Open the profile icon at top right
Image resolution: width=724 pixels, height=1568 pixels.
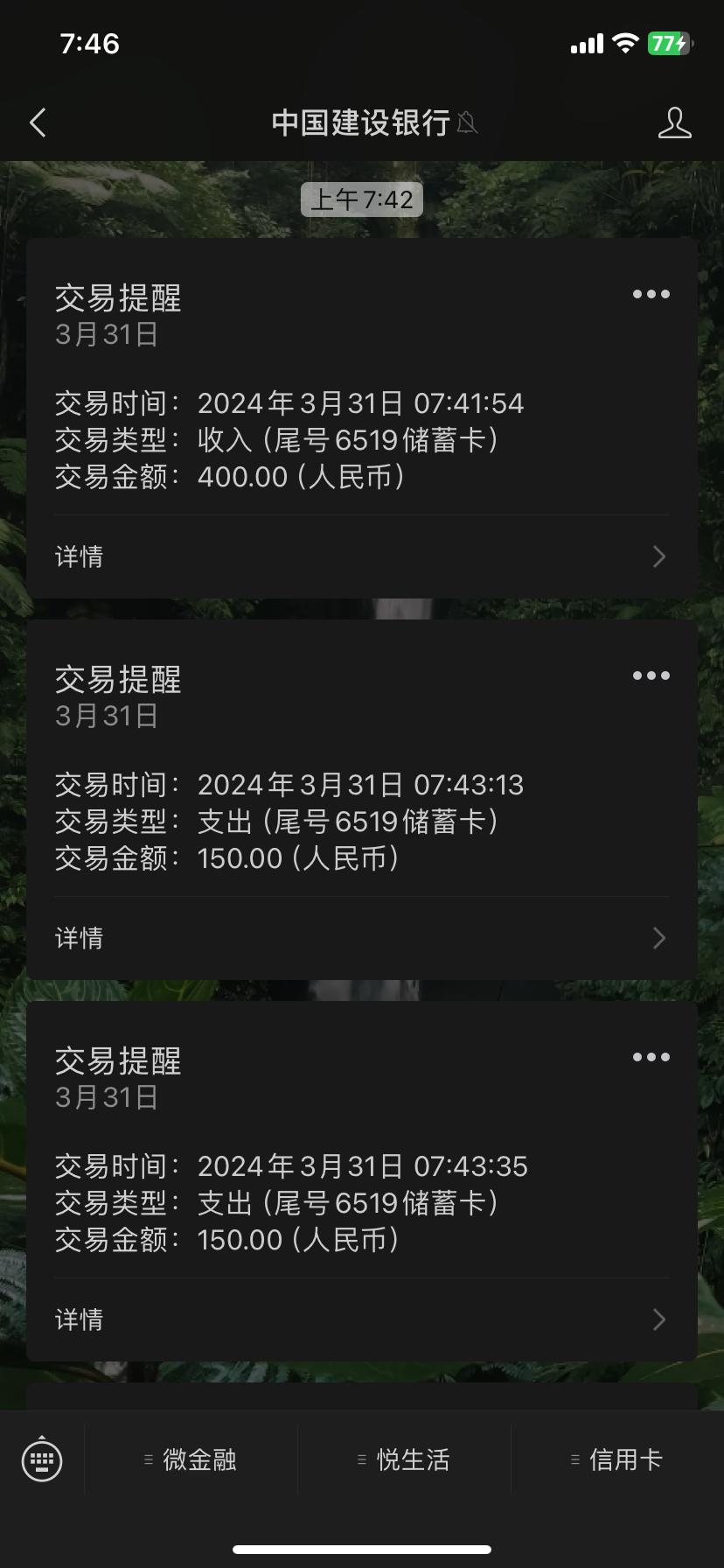click(673, 123)
